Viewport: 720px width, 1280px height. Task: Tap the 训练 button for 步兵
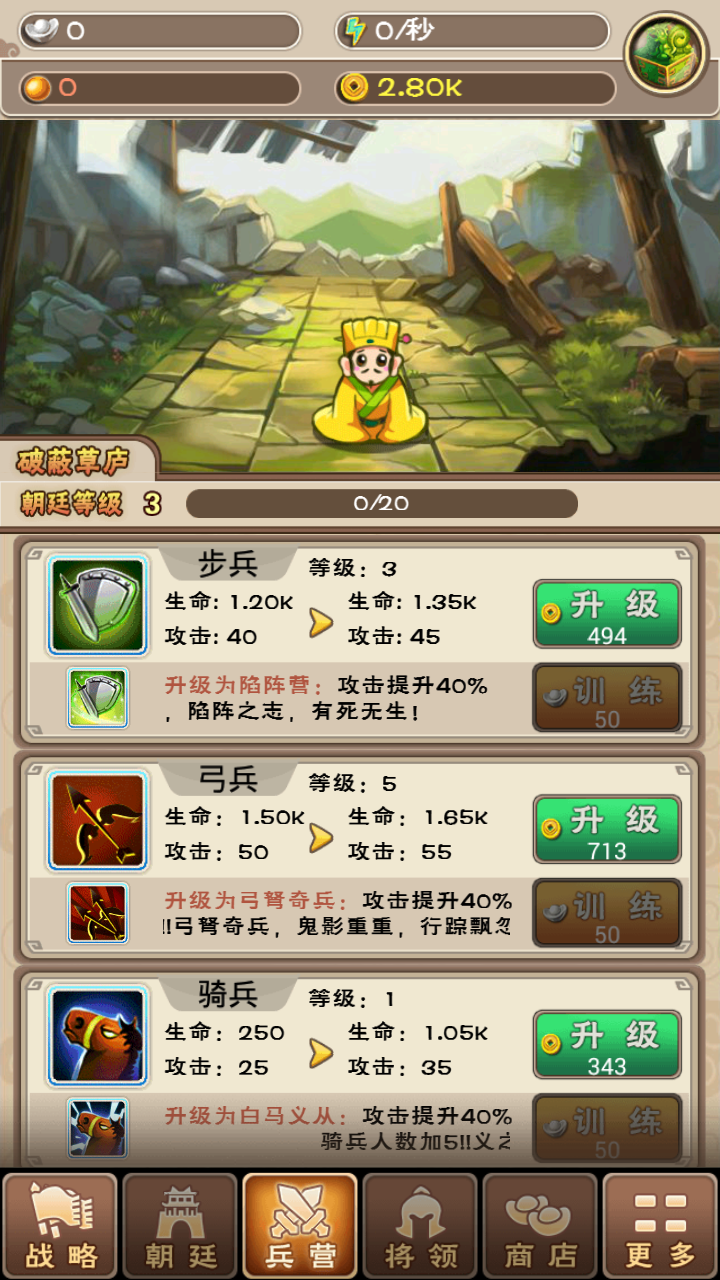pyautogui.click(x=606, y=698)
